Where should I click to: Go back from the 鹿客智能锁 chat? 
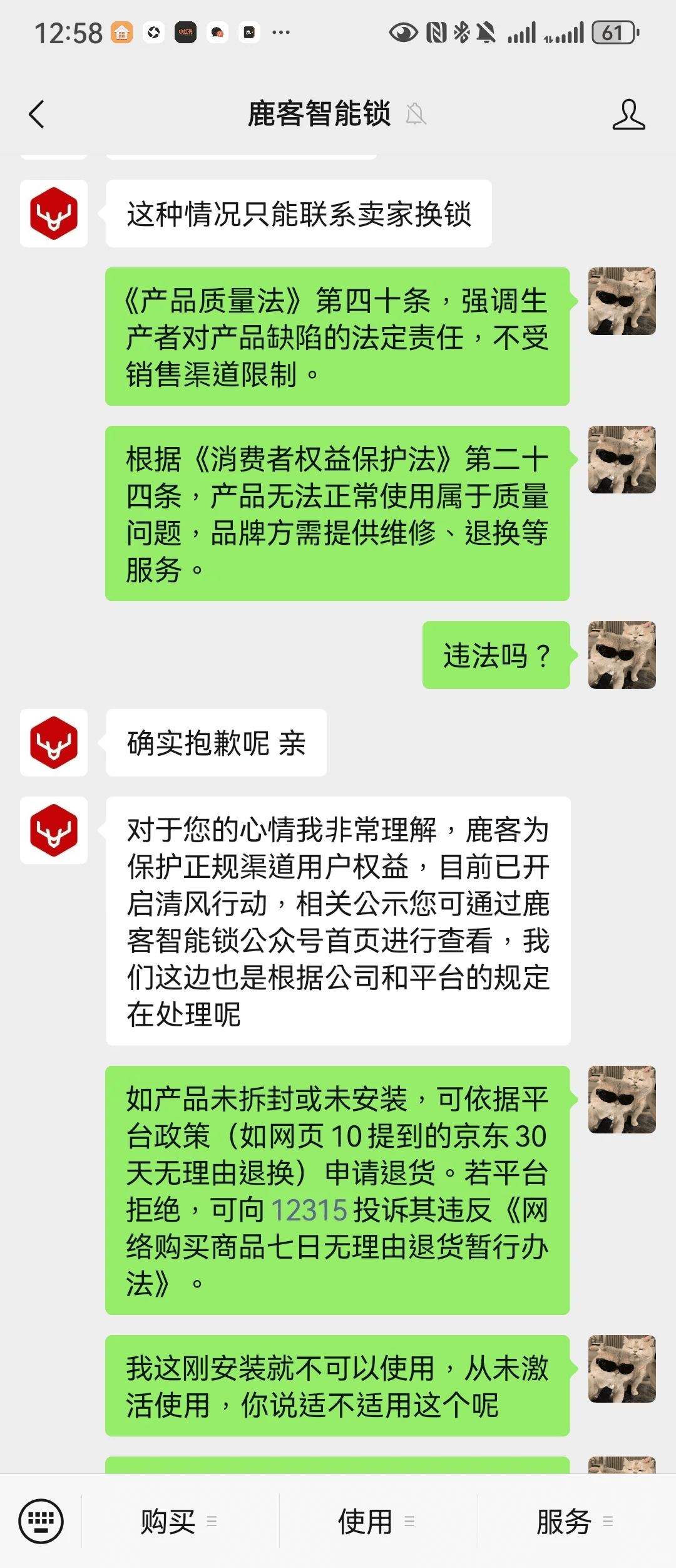click(37, 115)
